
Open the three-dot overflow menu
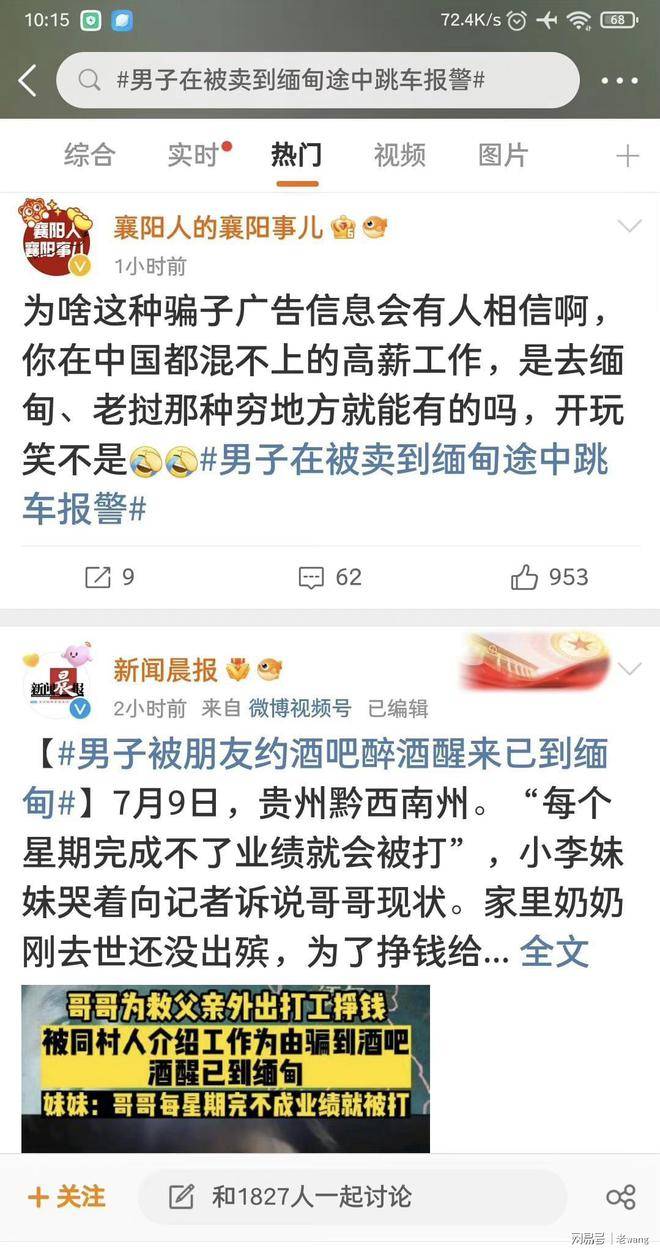(620, 82)
